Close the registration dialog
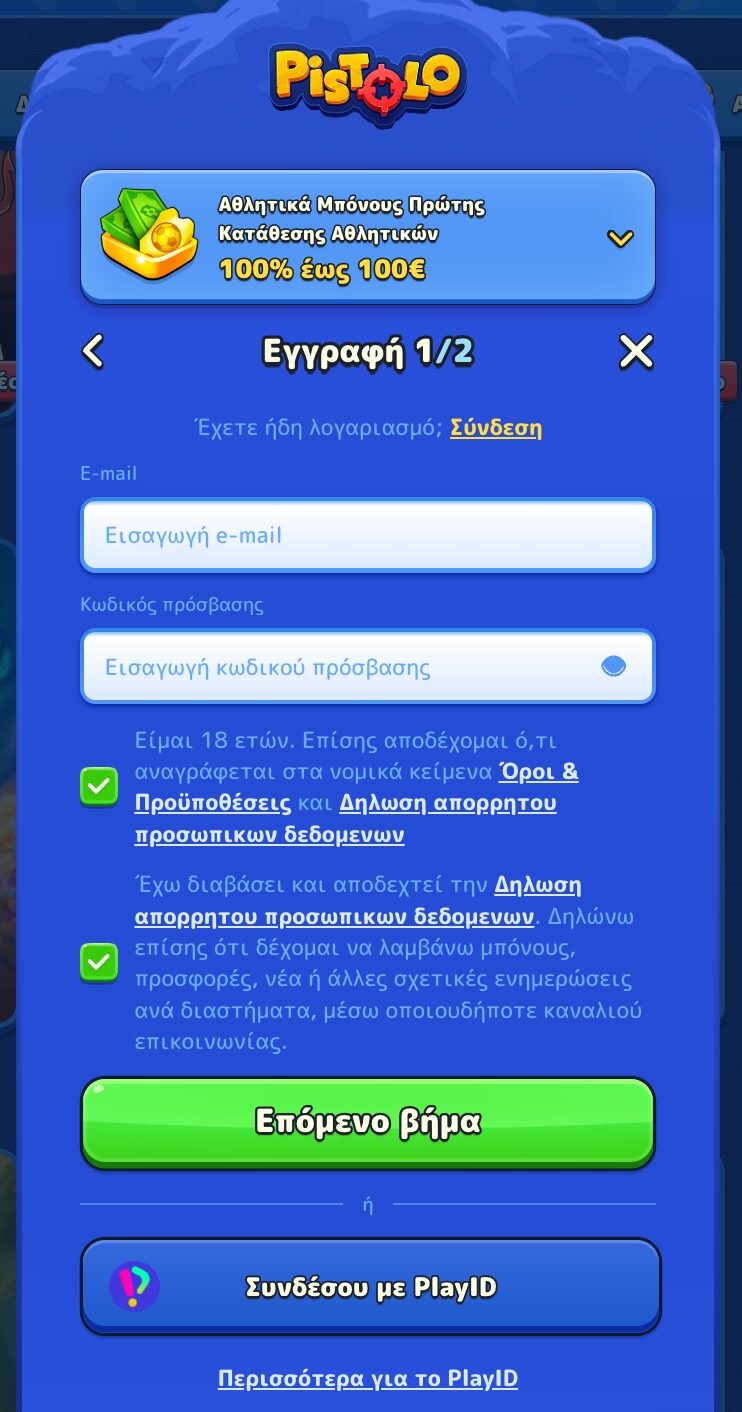Image resolution: width=742 pixels, height=1412 pixels. [x=636, y=352]
